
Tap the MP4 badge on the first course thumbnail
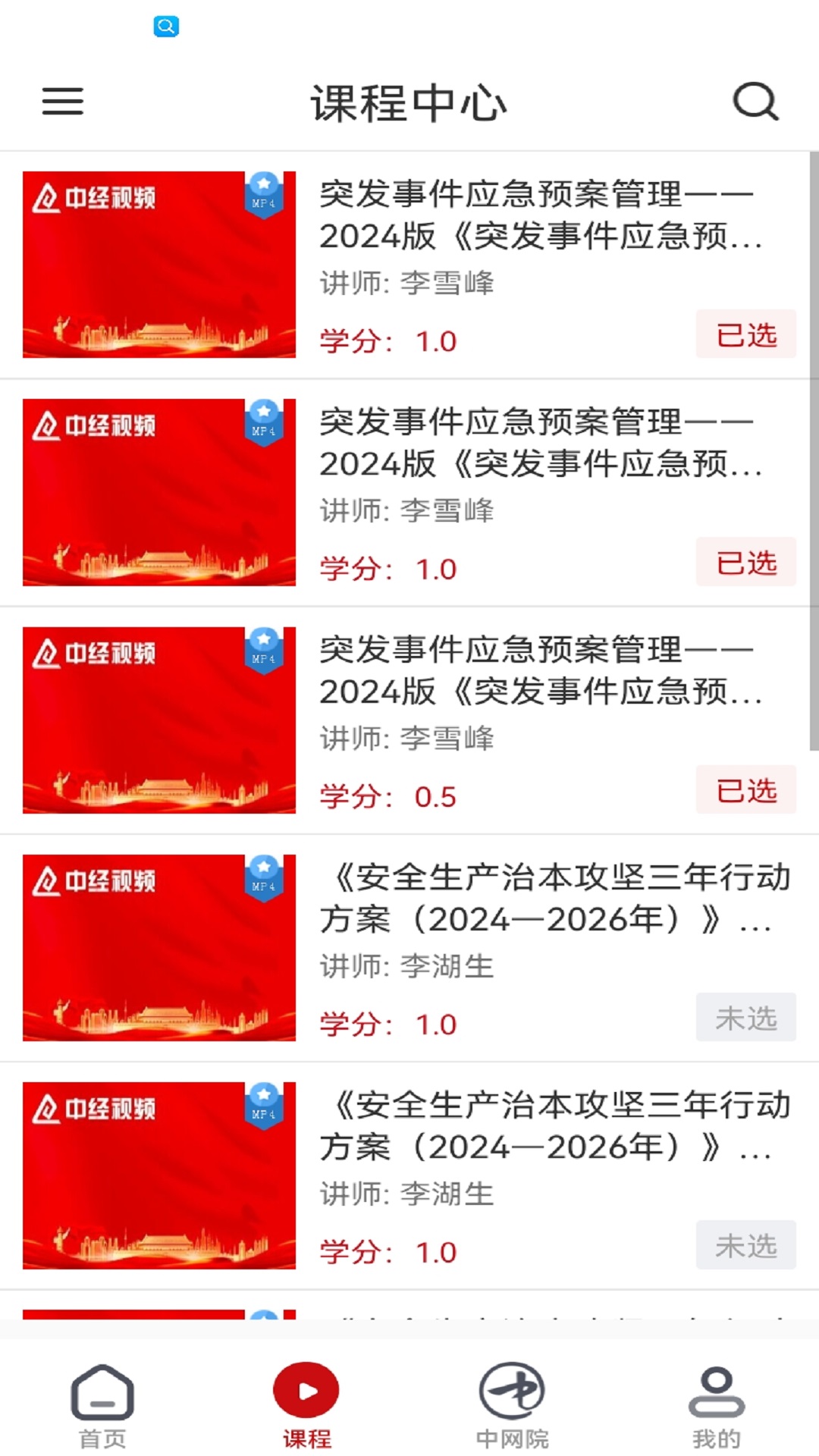click(263, 196)
